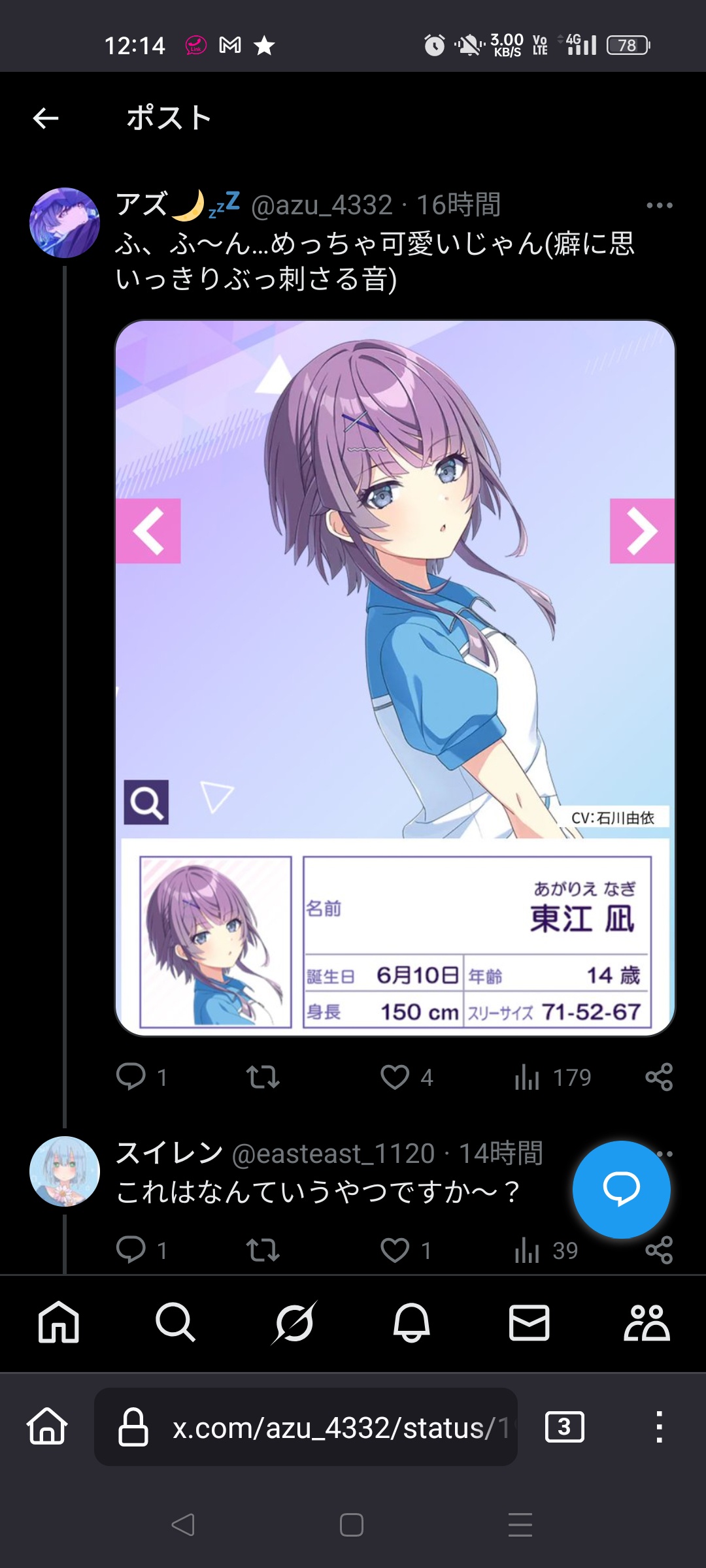
Task: Open overflow menu on アズ's post
Action: point(659,206)
